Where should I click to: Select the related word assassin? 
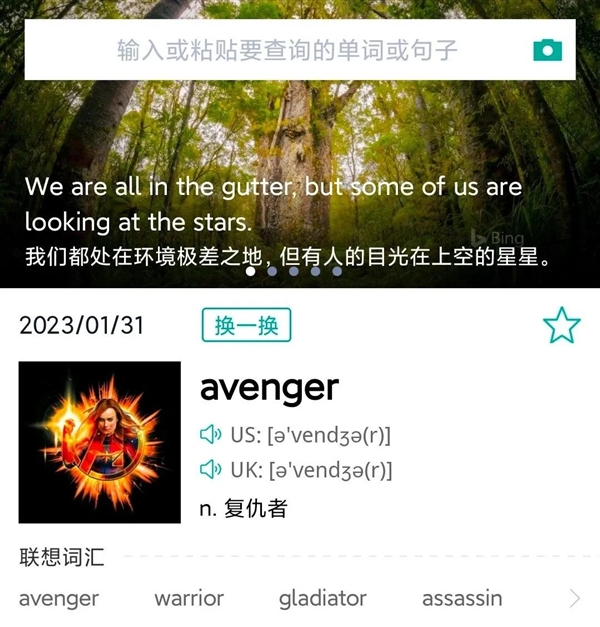pyautogui.click(x=462, y=598)
